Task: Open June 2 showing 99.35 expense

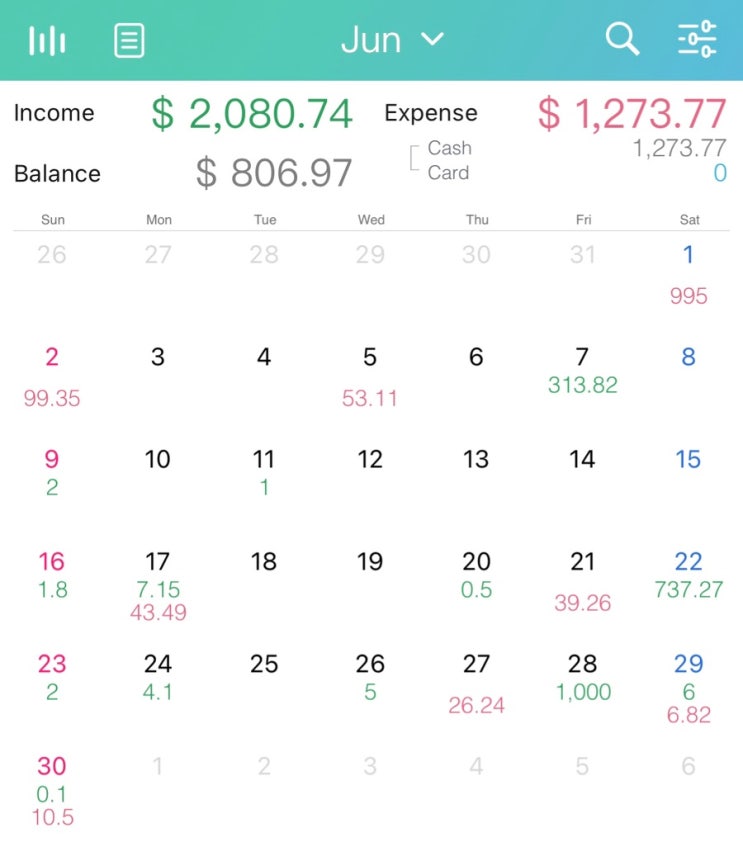Action: (52, 376)
